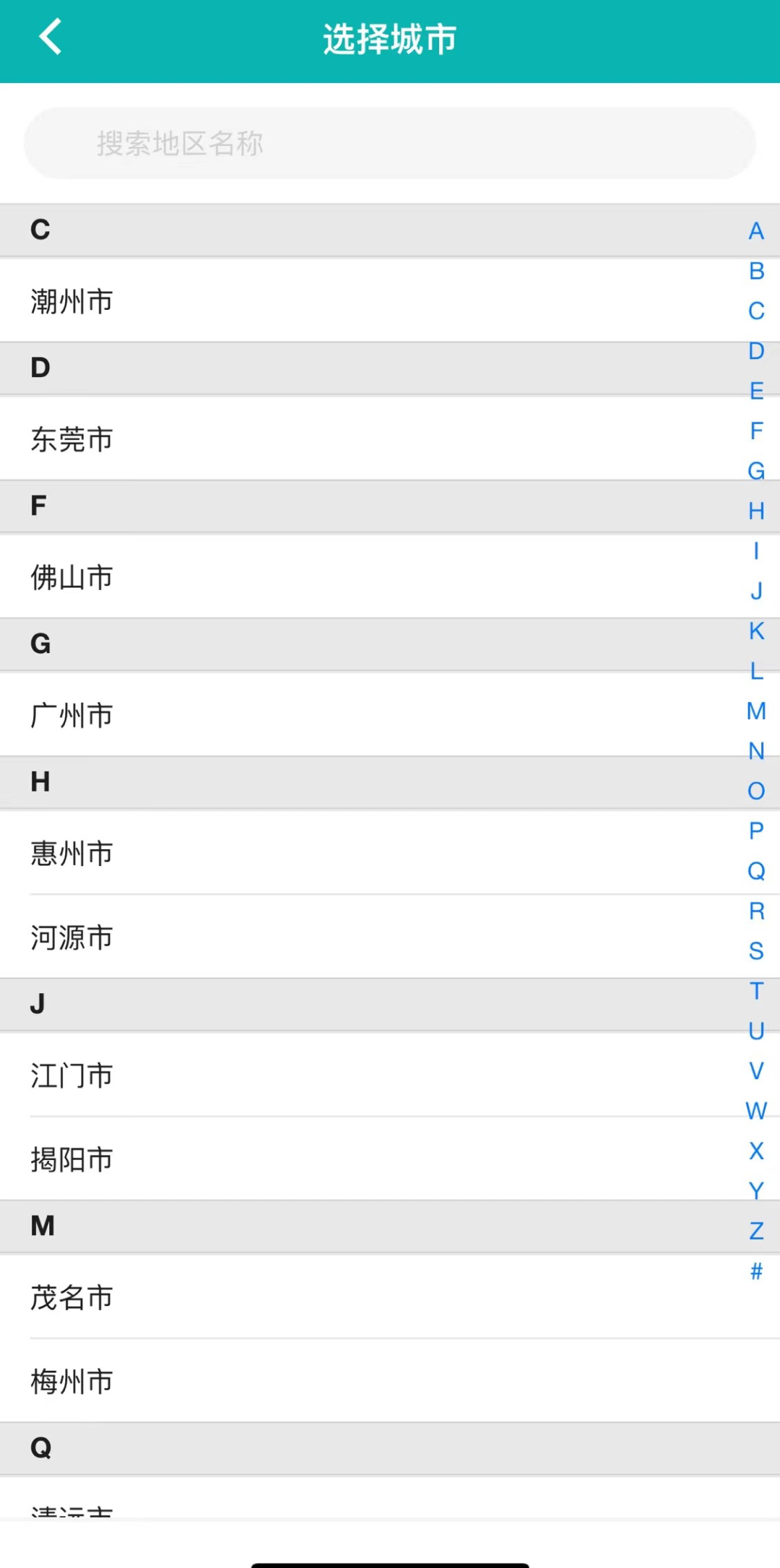Select 佛山市 in the list
The height and width of the screenshot is (1568, 780).
[x=72, y=577]
